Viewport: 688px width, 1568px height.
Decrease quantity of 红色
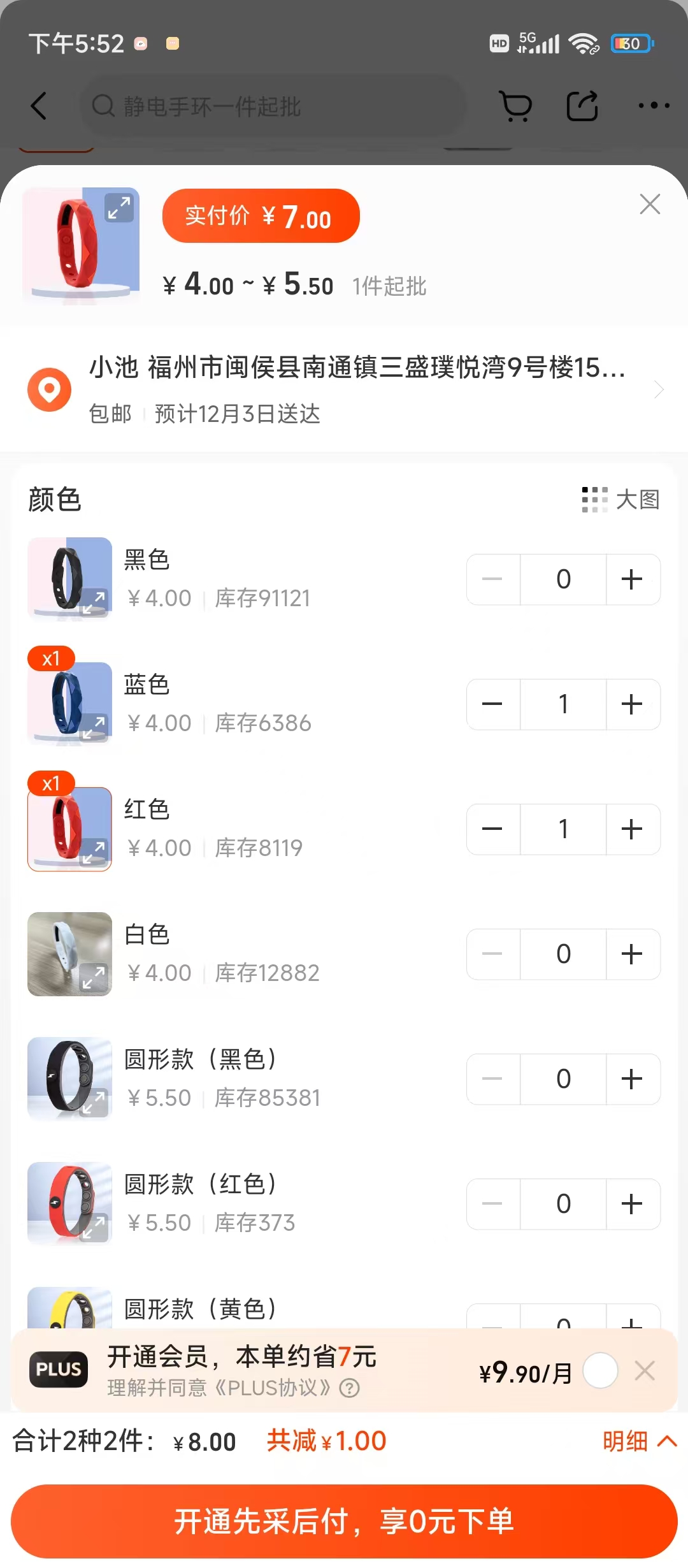pos(492,829)
